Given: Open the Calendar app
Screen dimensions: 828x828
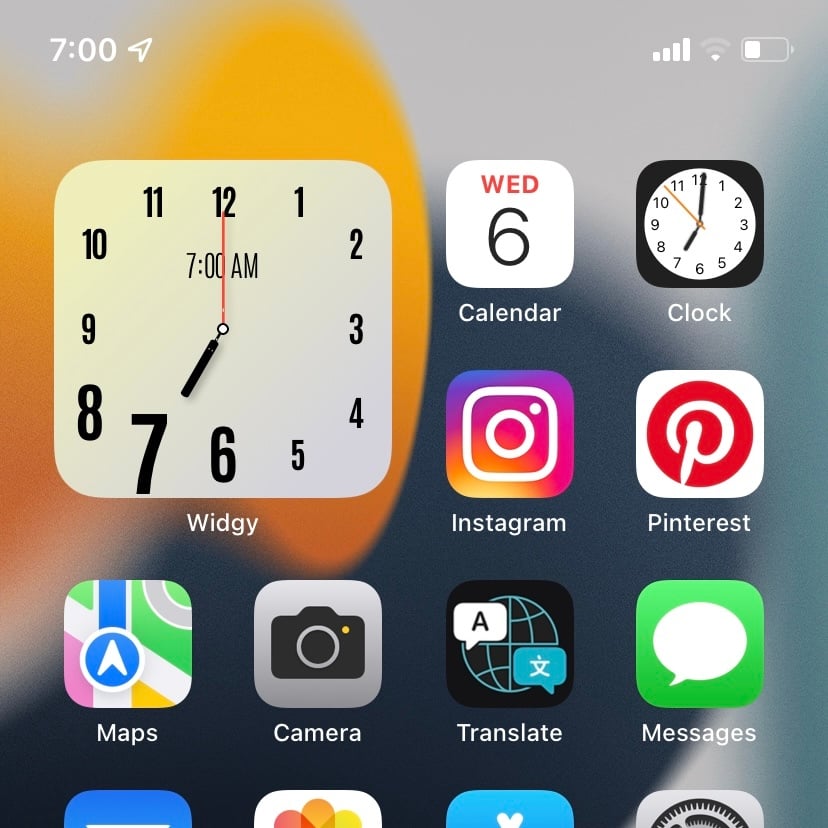Looking at the screenshot, I should 509,224.
